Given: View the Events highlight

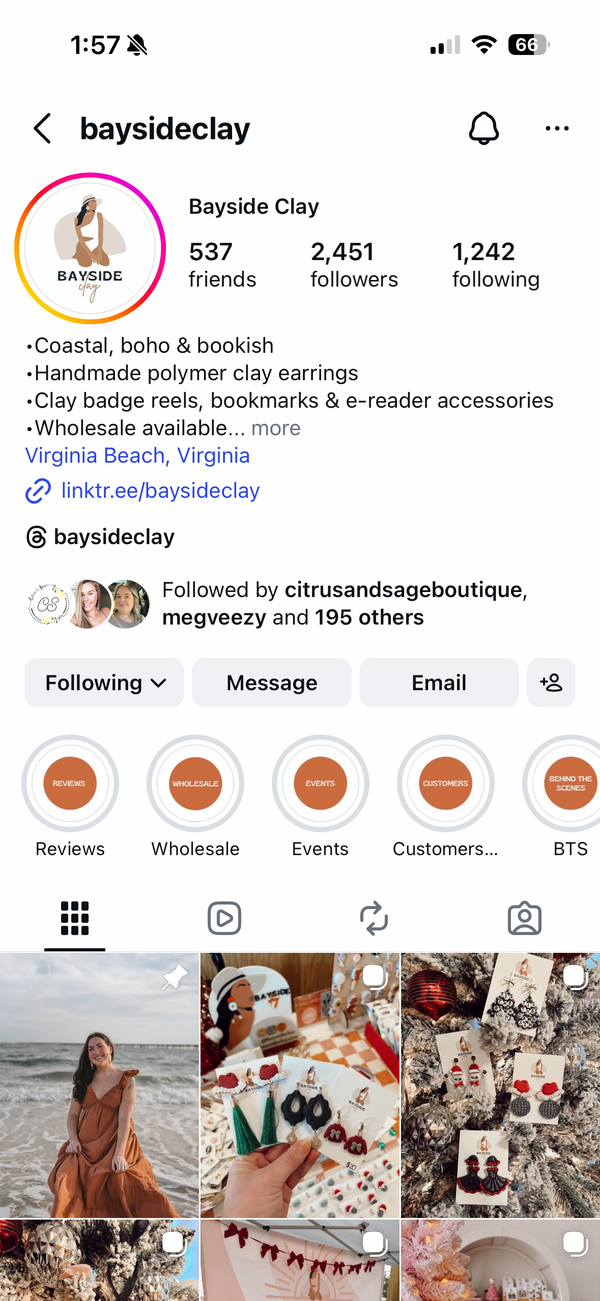Looking at the screenshot, I should [x=320, y=784].
